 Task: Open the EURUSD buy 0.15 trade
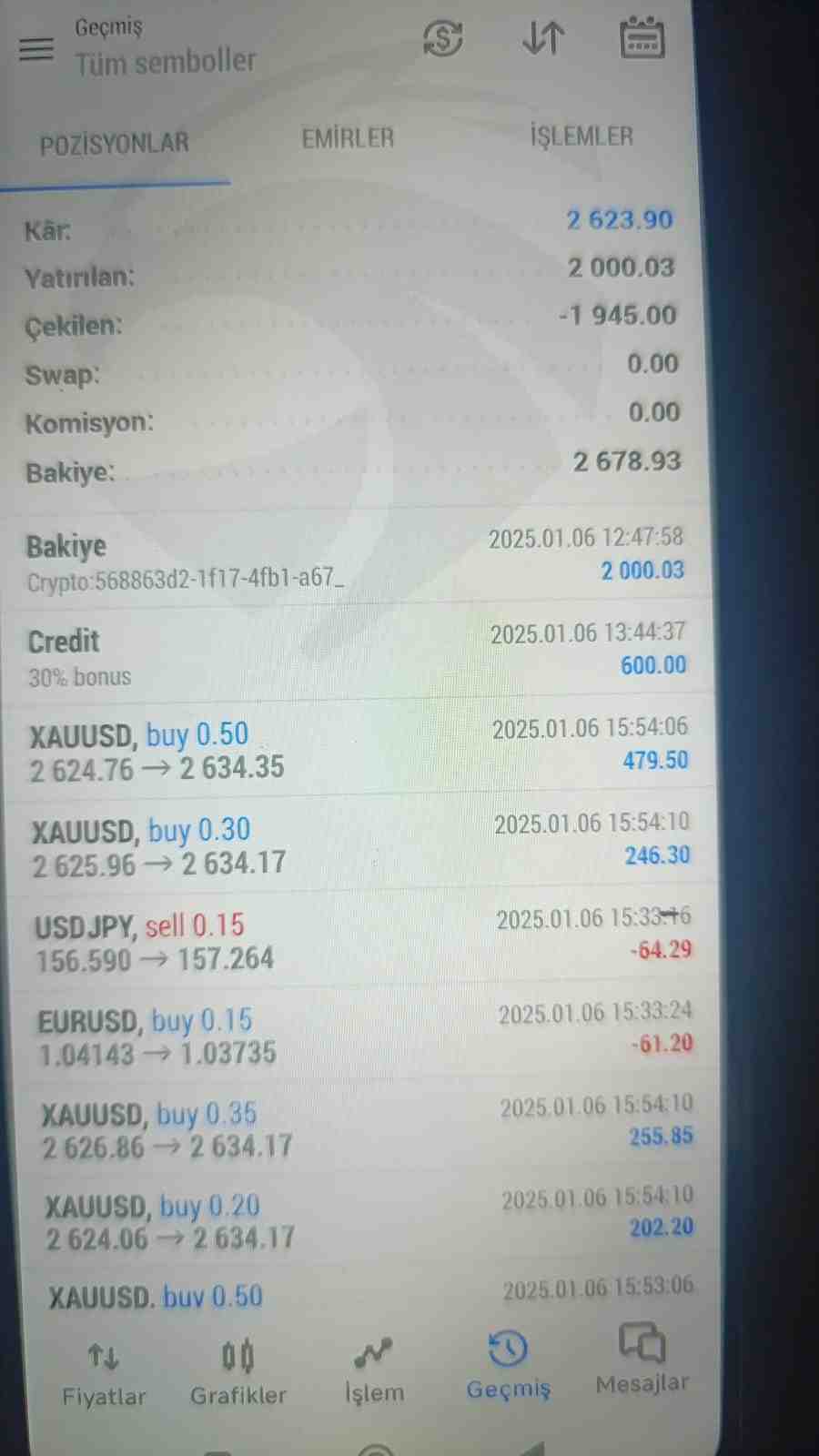click(365, 1033)
